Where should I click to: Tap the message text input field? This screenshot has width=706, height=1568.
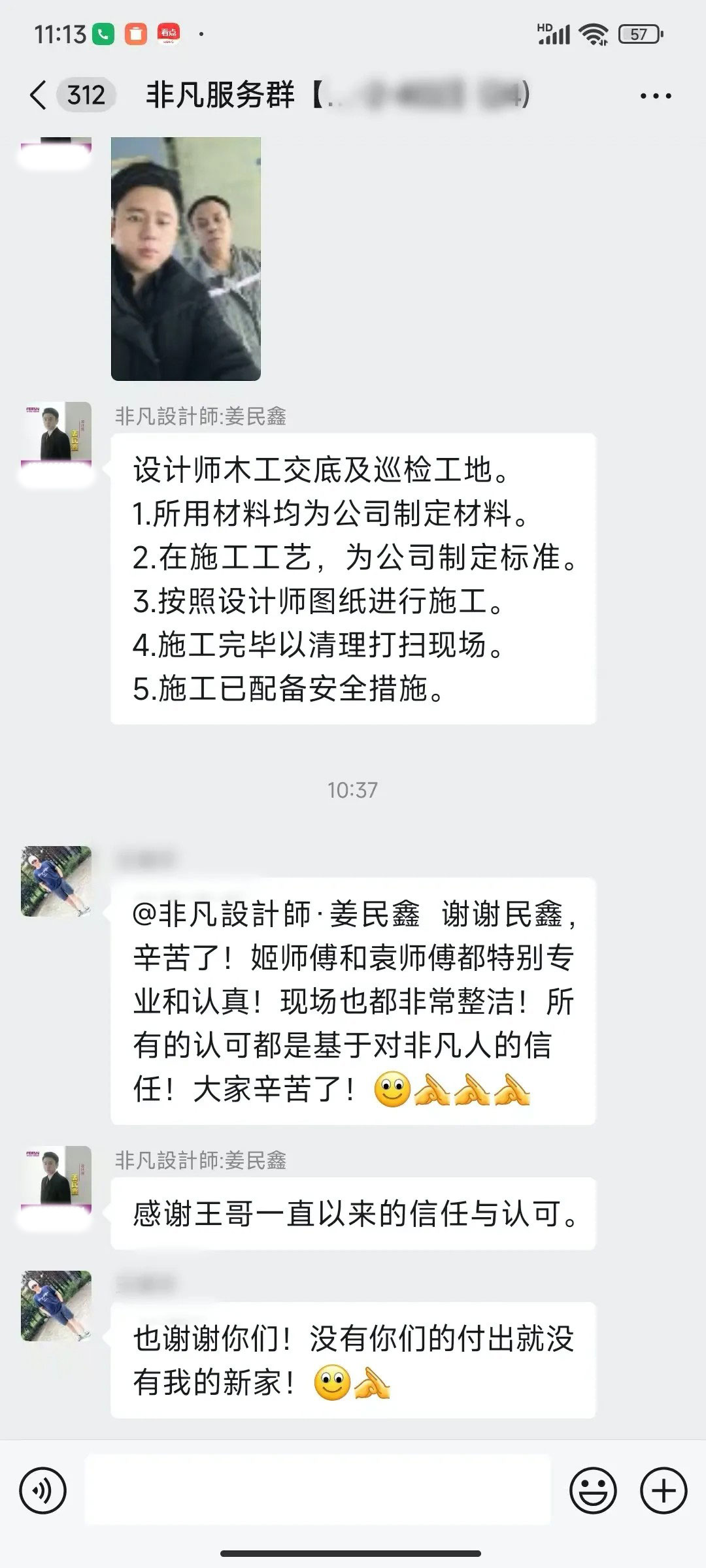tap(318, 1491)
